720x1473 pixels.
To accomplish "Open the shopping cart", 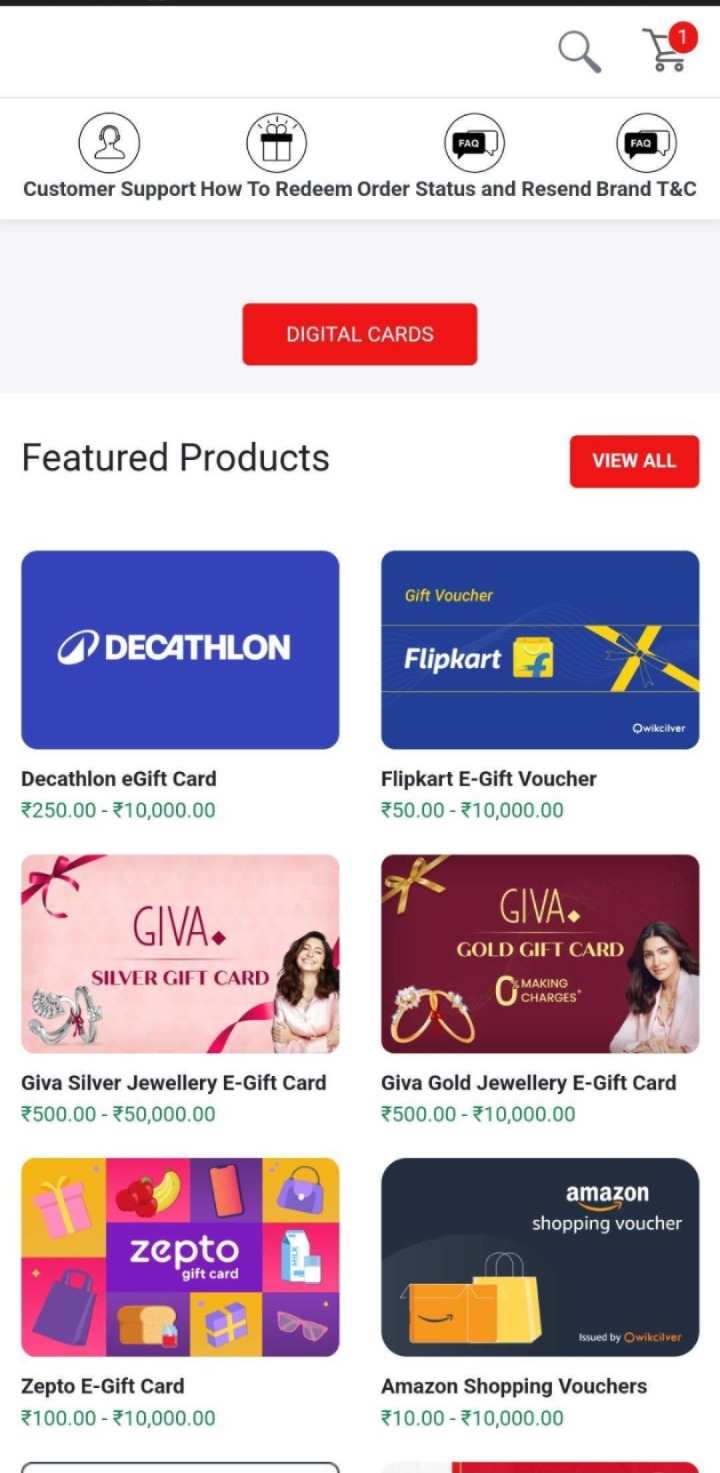I will coord(667,50).
